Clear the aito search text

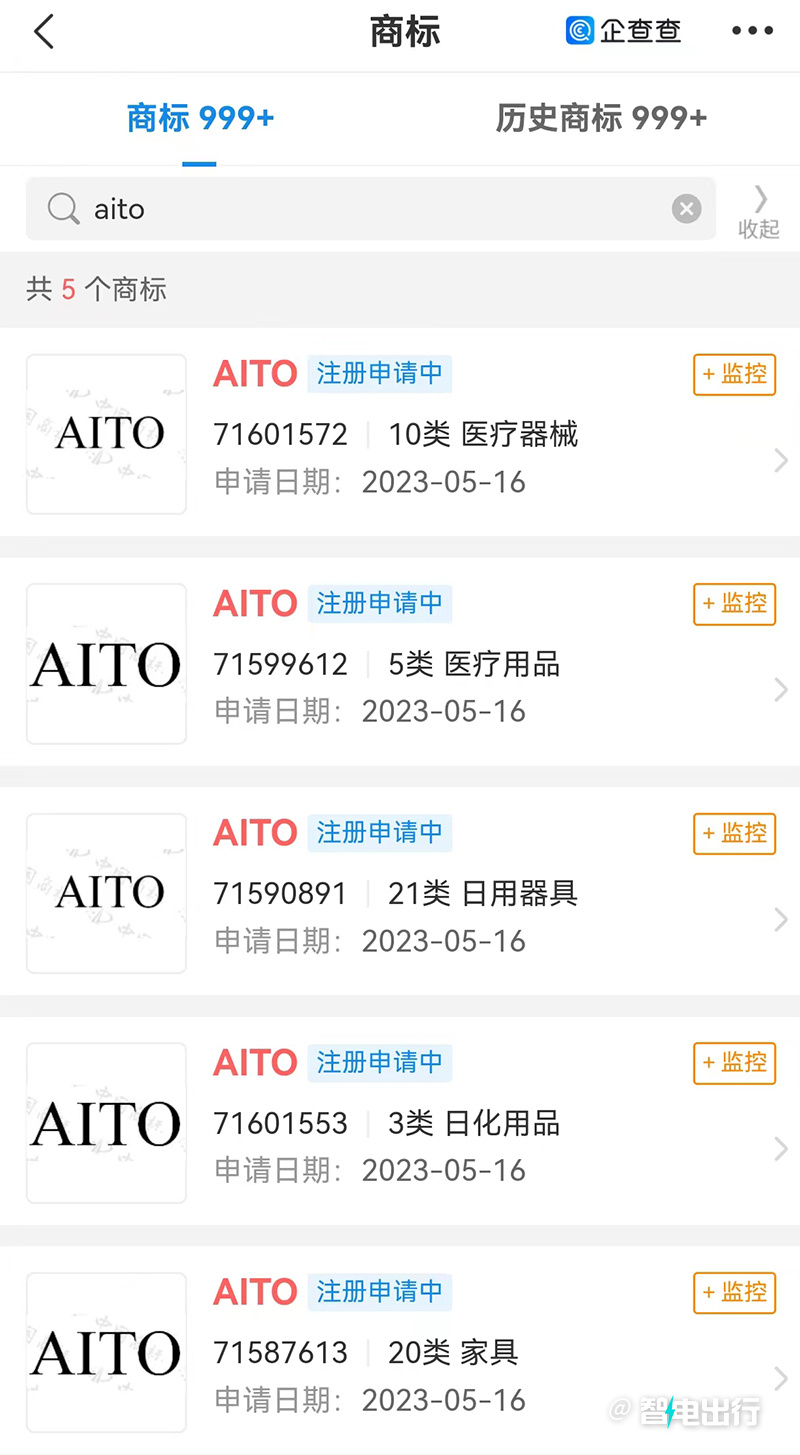coord(686,209)
